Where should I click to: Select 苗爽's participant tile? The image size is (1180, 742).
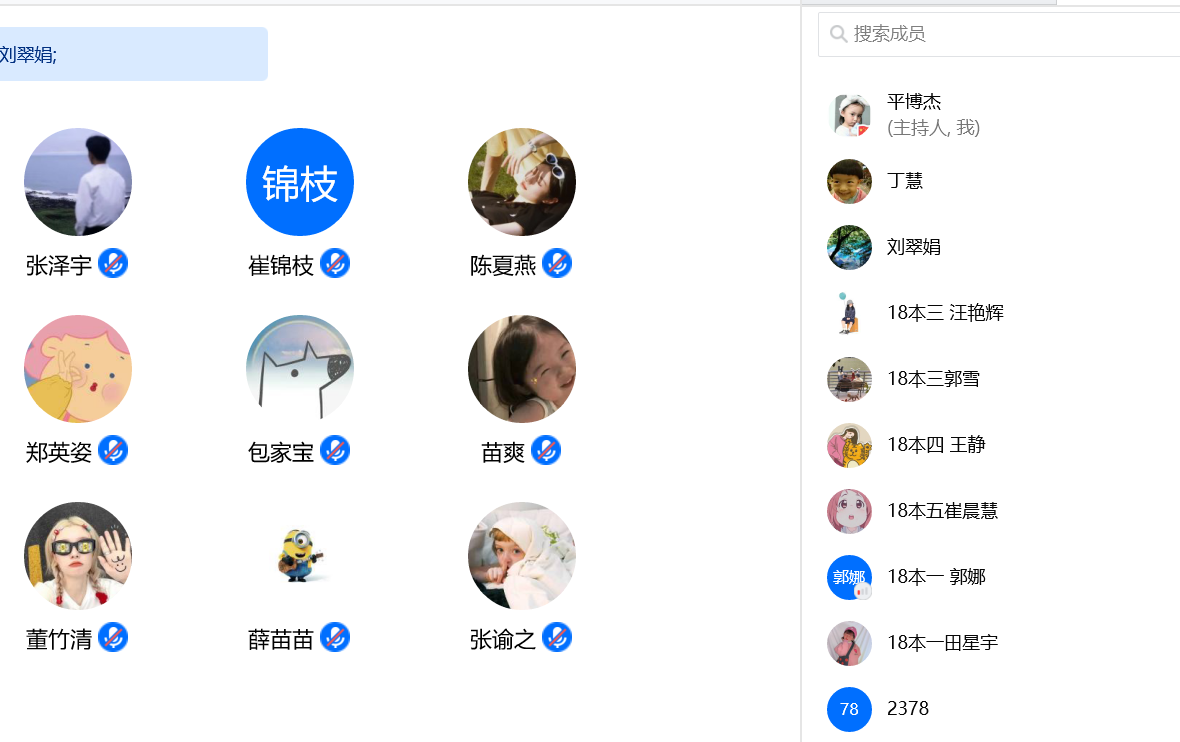click(x=522, y=369)
